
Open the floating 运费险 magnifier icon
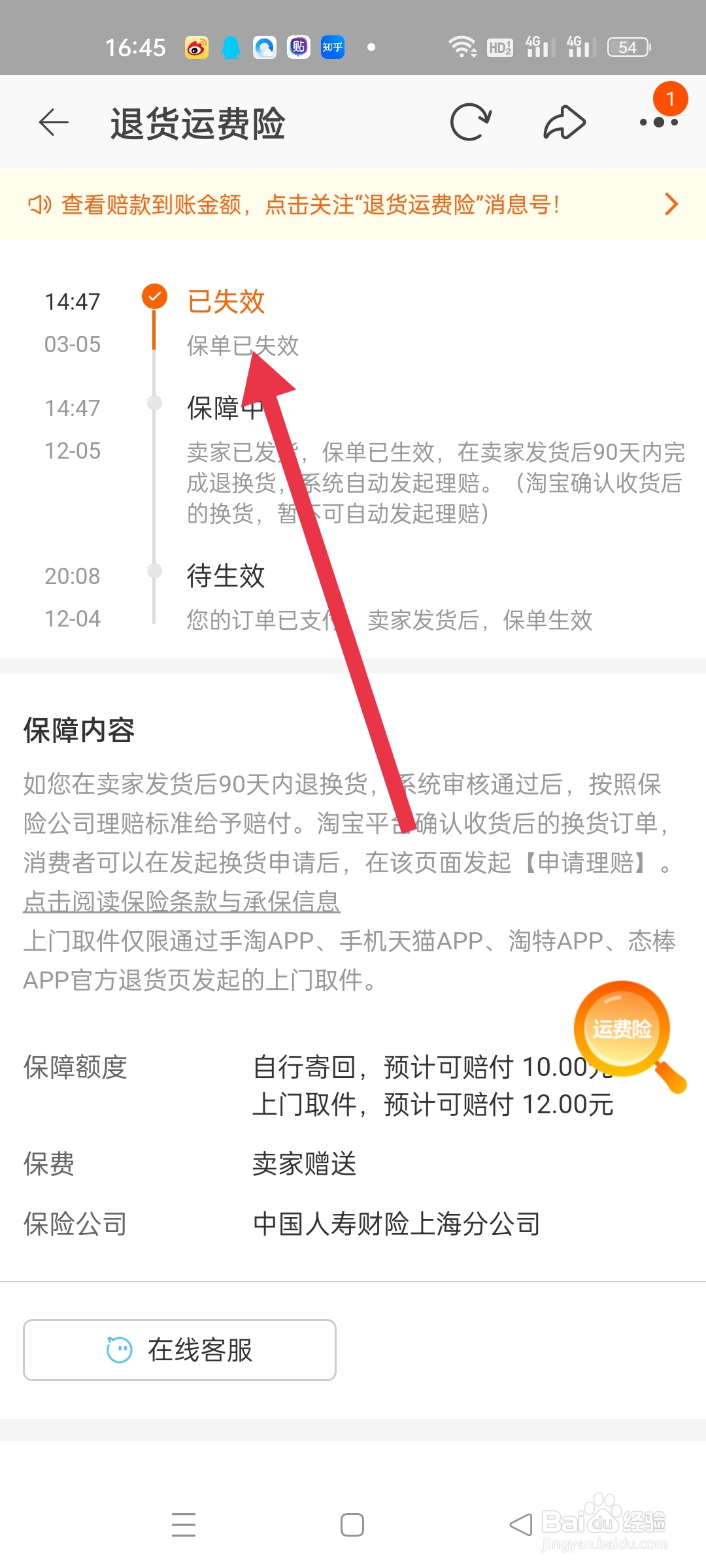click(622, 1028)
